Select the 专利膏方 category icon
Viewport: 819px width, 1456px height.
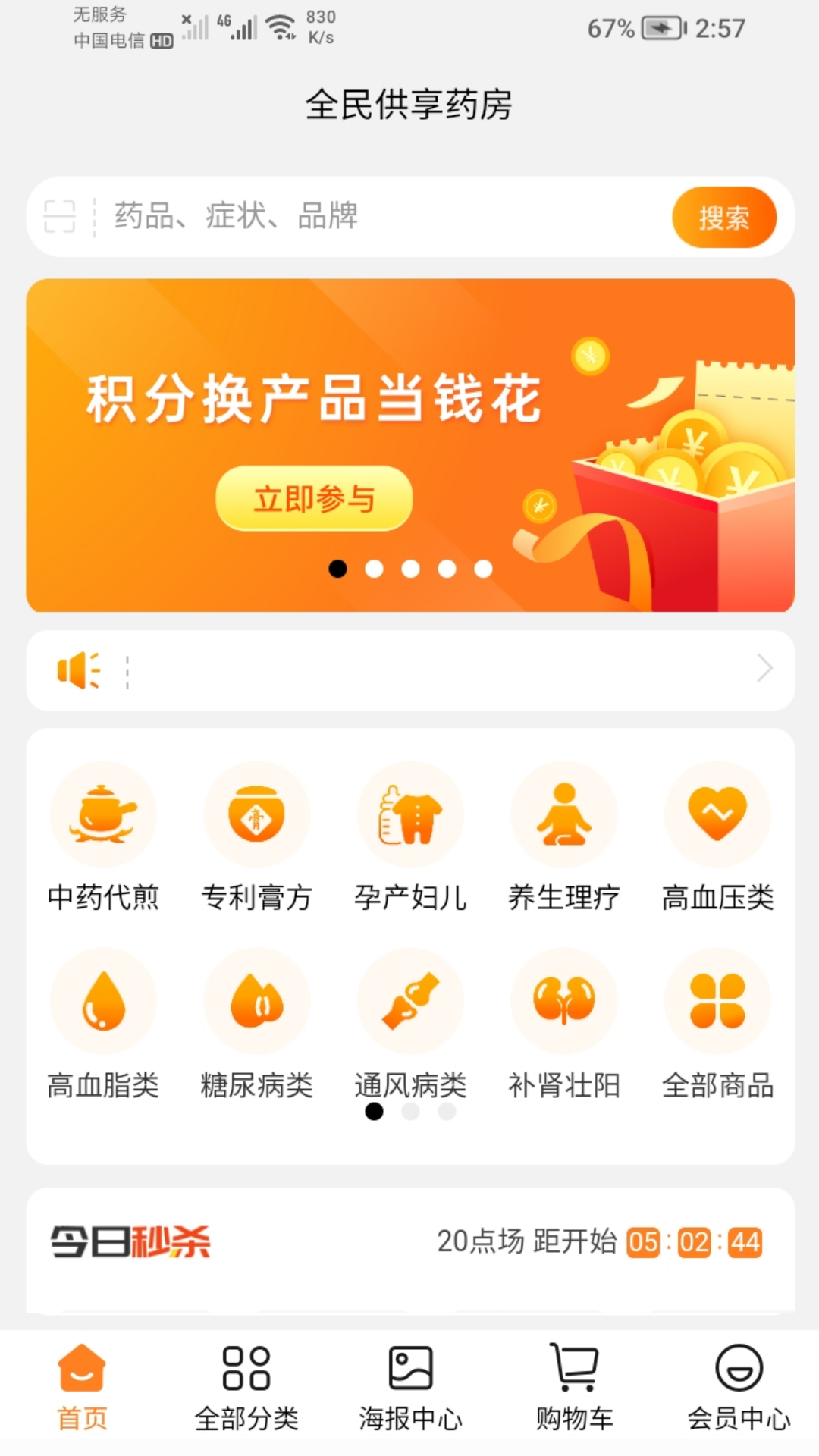(x=257, y=814)
